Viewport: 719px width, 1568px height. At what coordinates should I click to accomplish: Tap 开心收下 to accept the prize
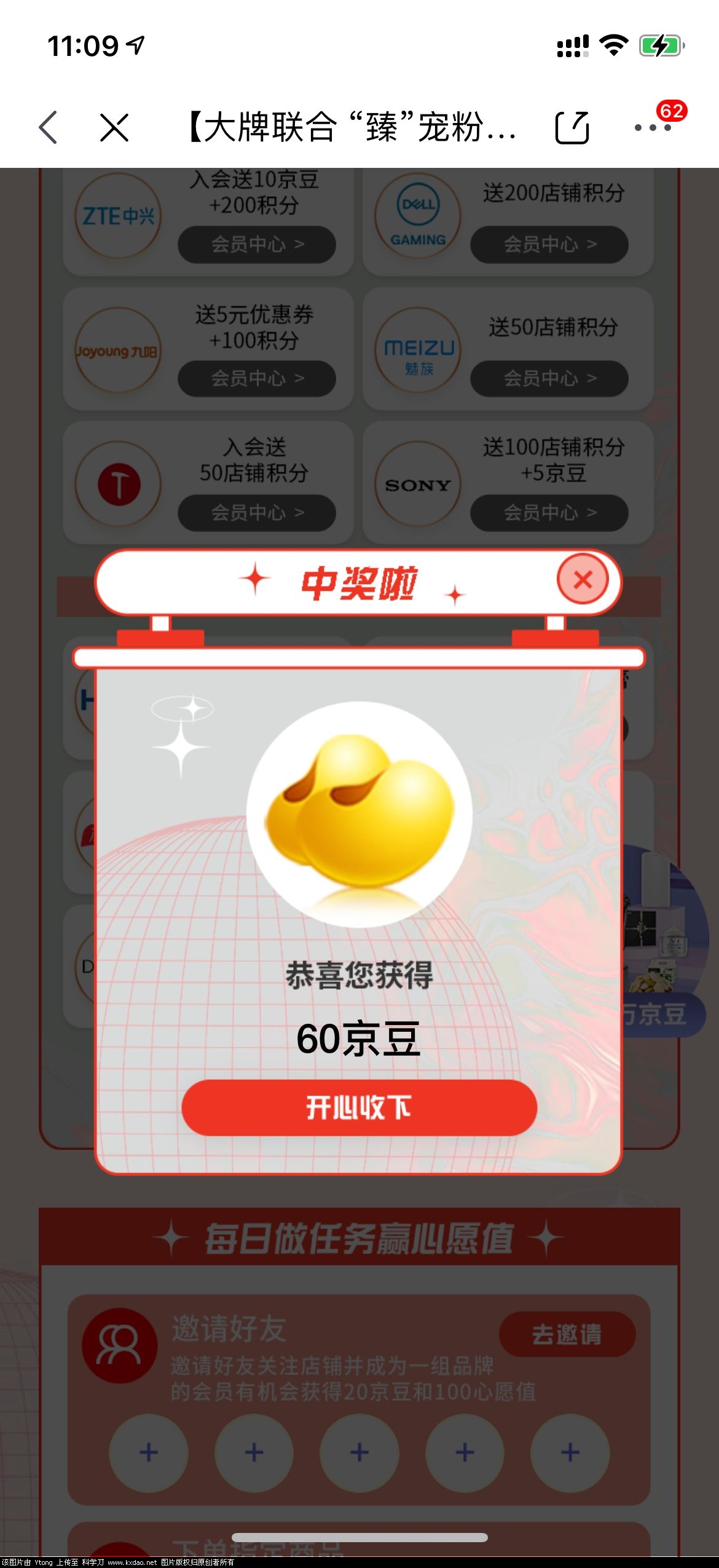tap(359, 1107)
